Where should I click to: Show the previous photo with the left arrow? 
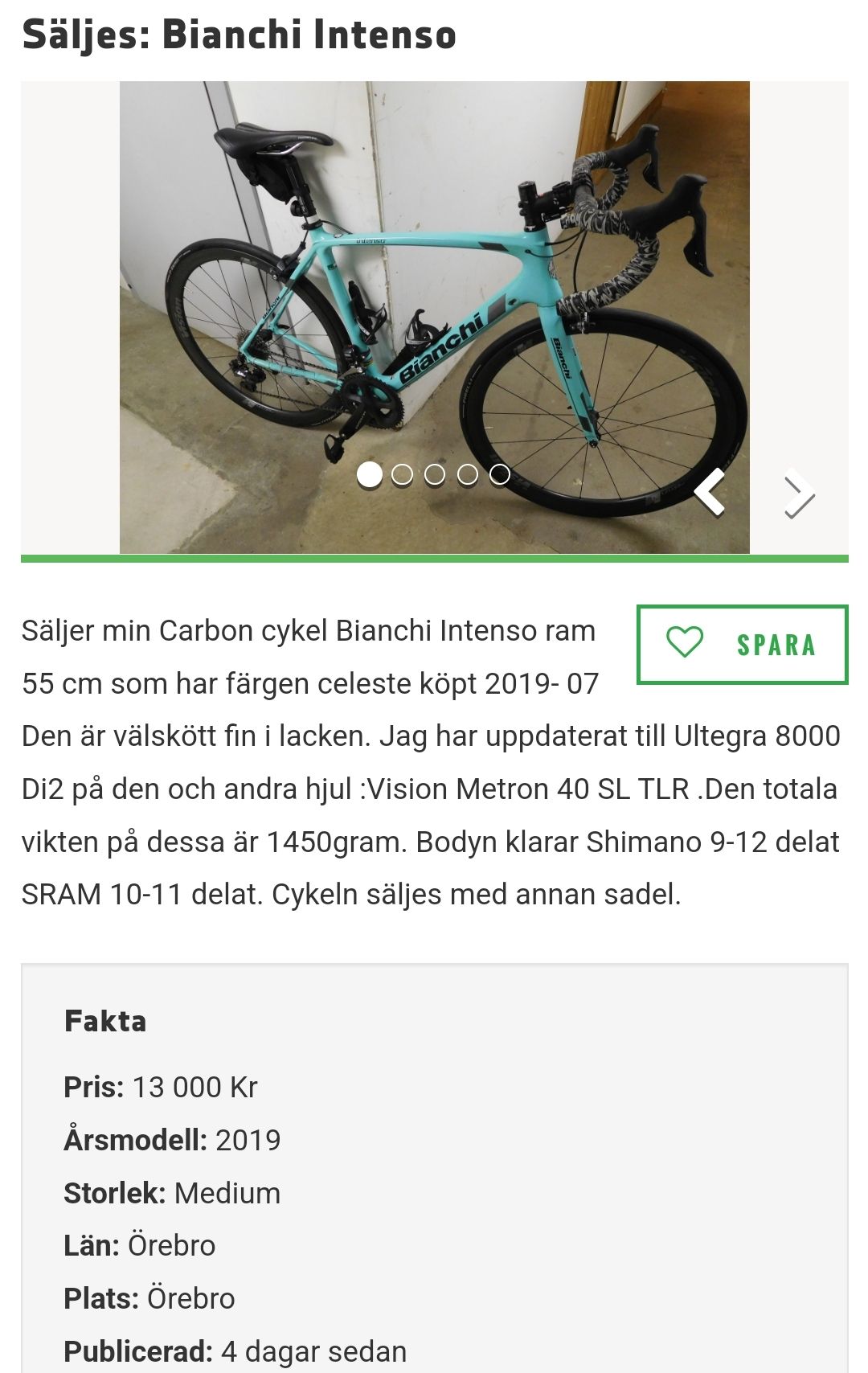coord(710,491)
